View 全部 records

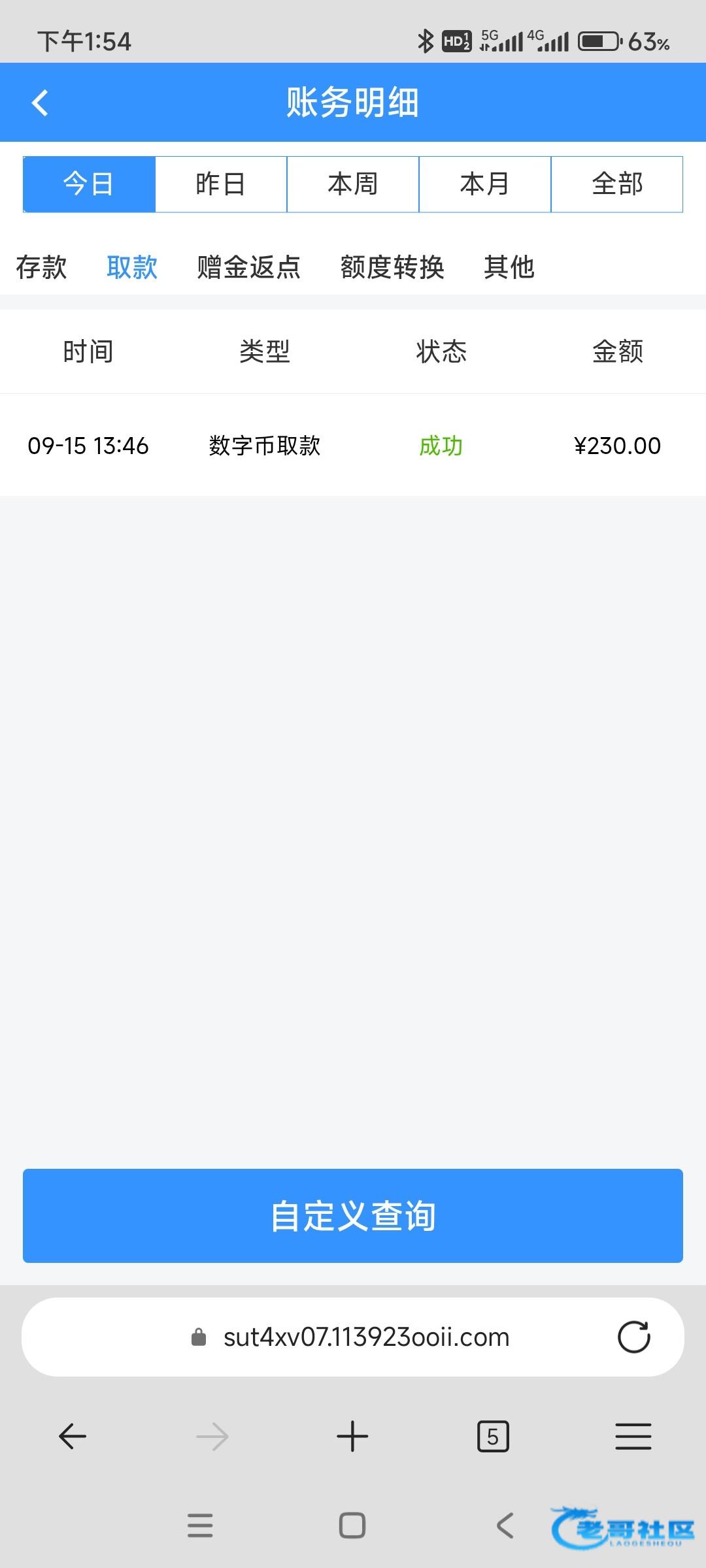[617, 184]
